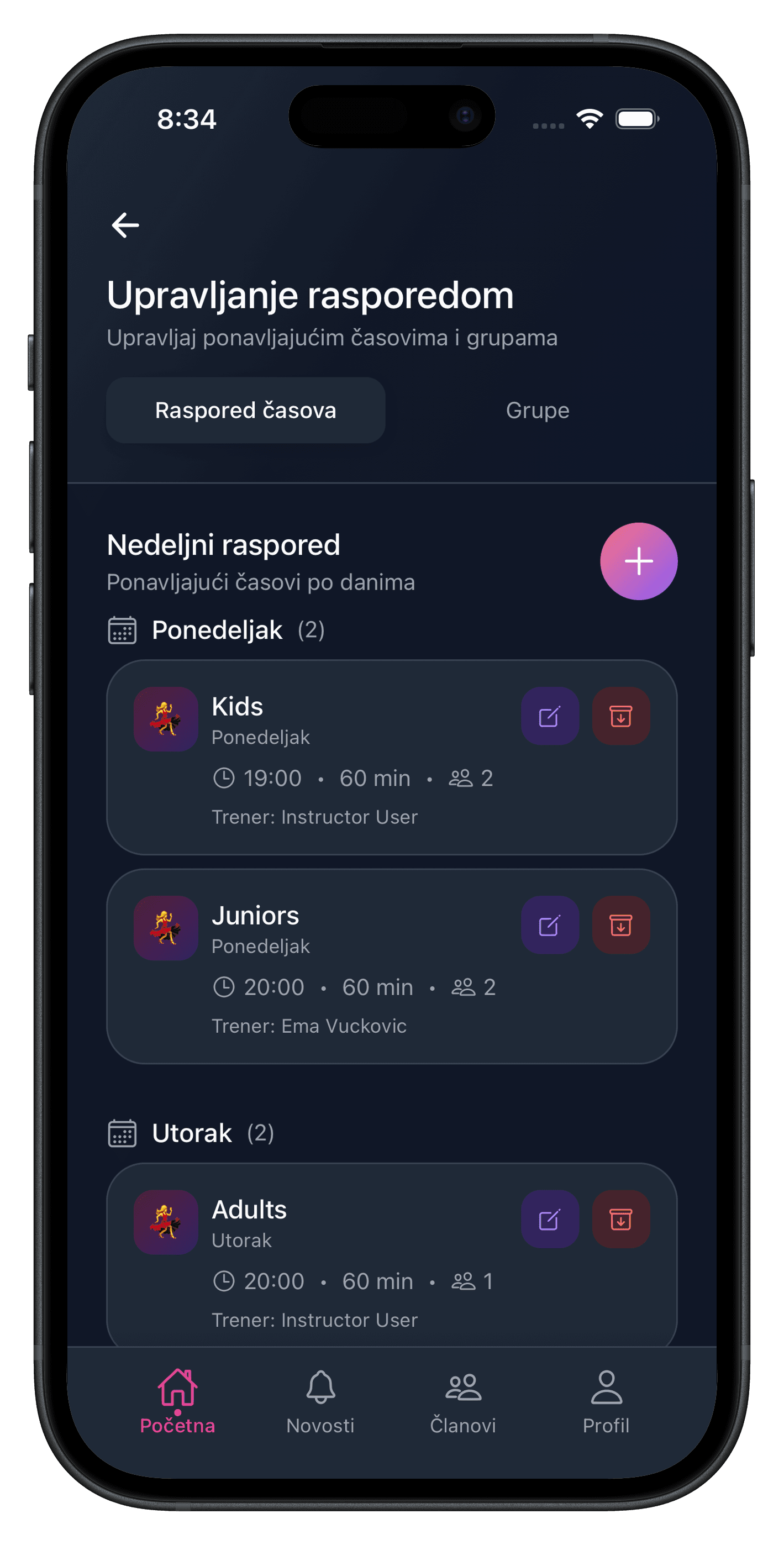The height and width of the screenshot is (1545, 784).
Task: Archive the Adults class
Action: point(621,1220)
